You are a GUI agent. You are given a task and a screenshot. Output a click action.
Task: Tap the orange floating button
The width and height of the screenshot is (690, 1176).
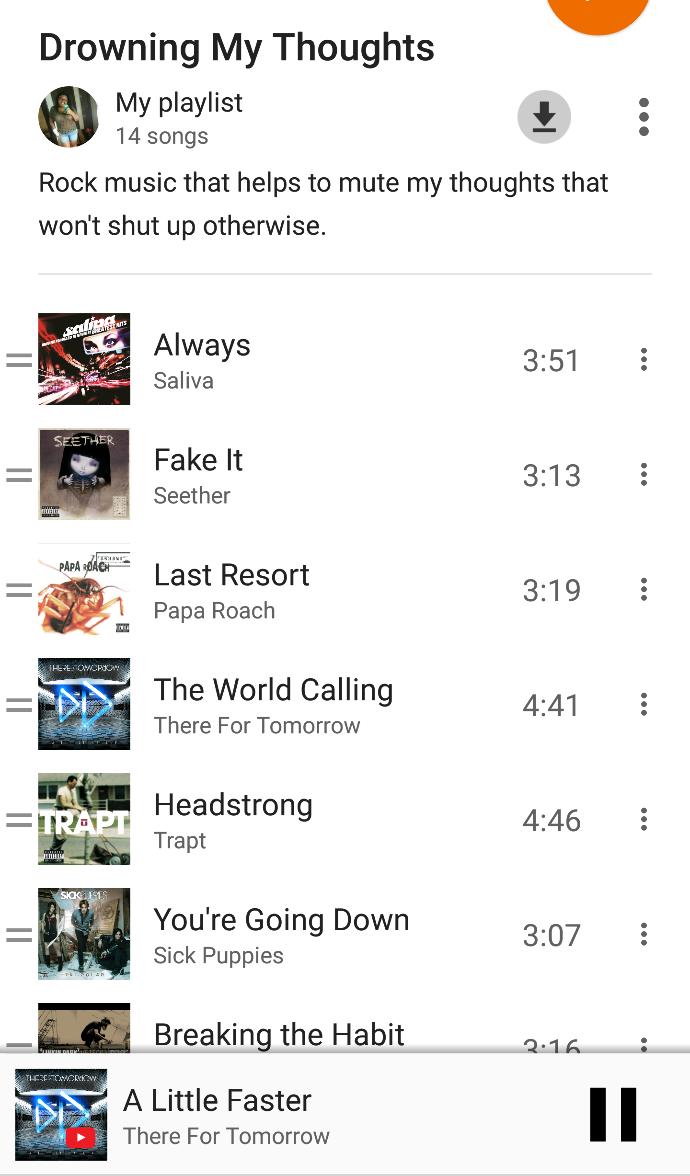598,10
